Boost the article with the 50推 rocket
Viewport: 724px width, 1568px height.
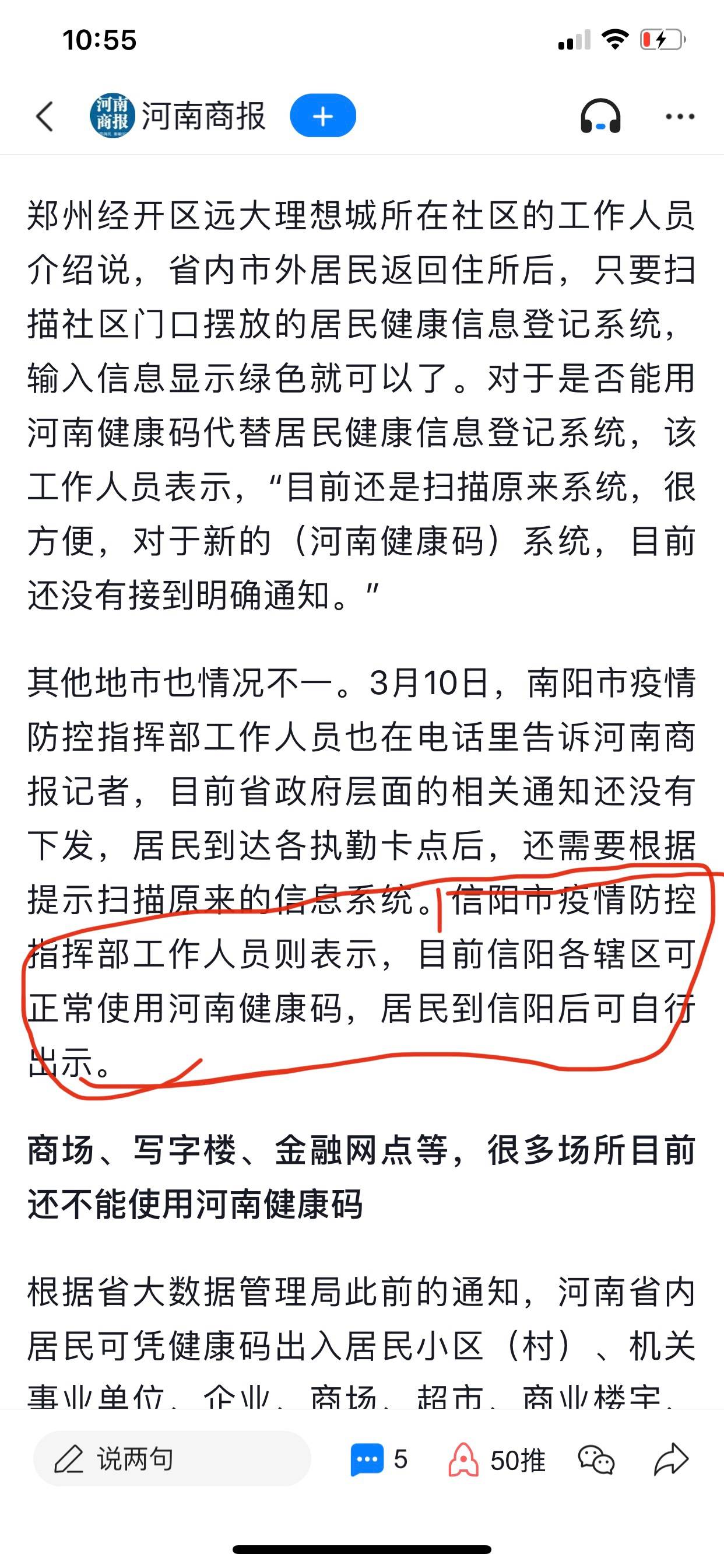[x=497, y=1459]
